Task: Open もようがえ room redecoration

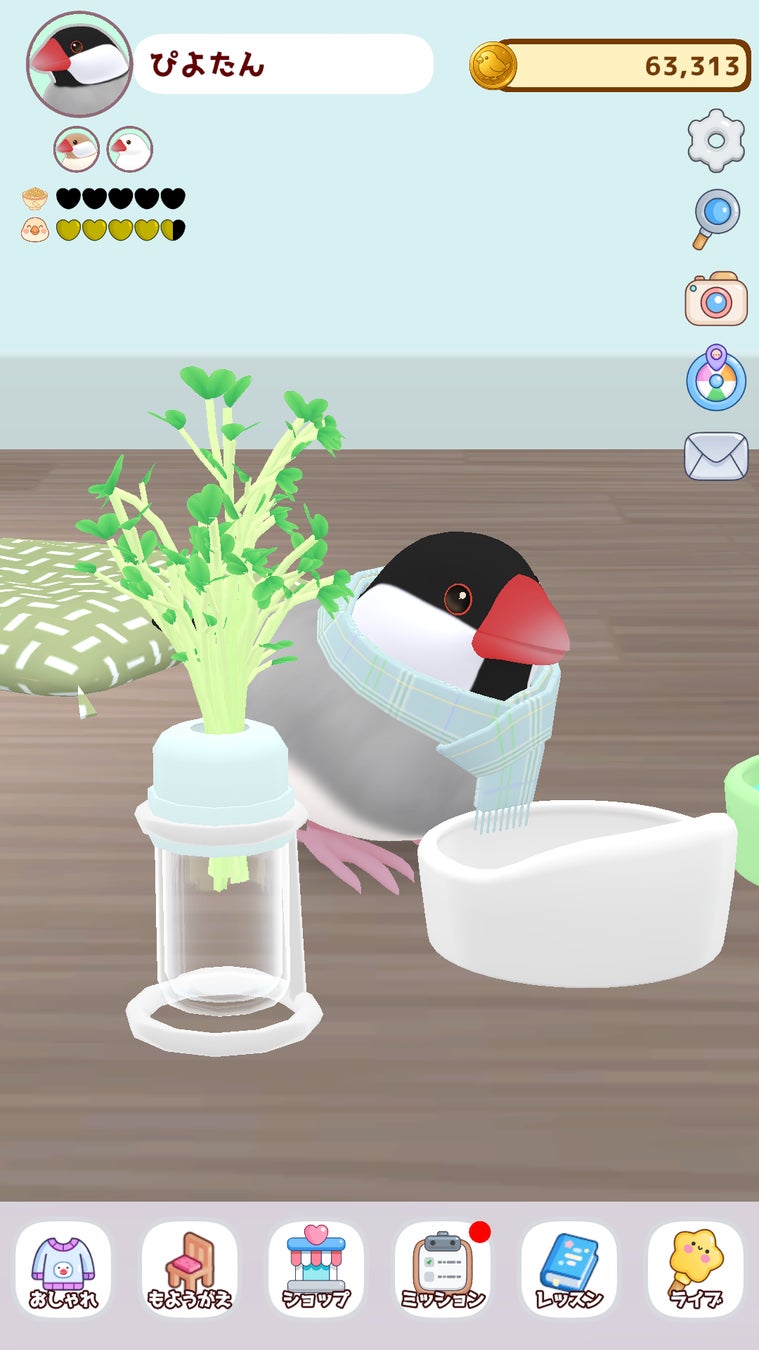Action: pos(190,1270)
